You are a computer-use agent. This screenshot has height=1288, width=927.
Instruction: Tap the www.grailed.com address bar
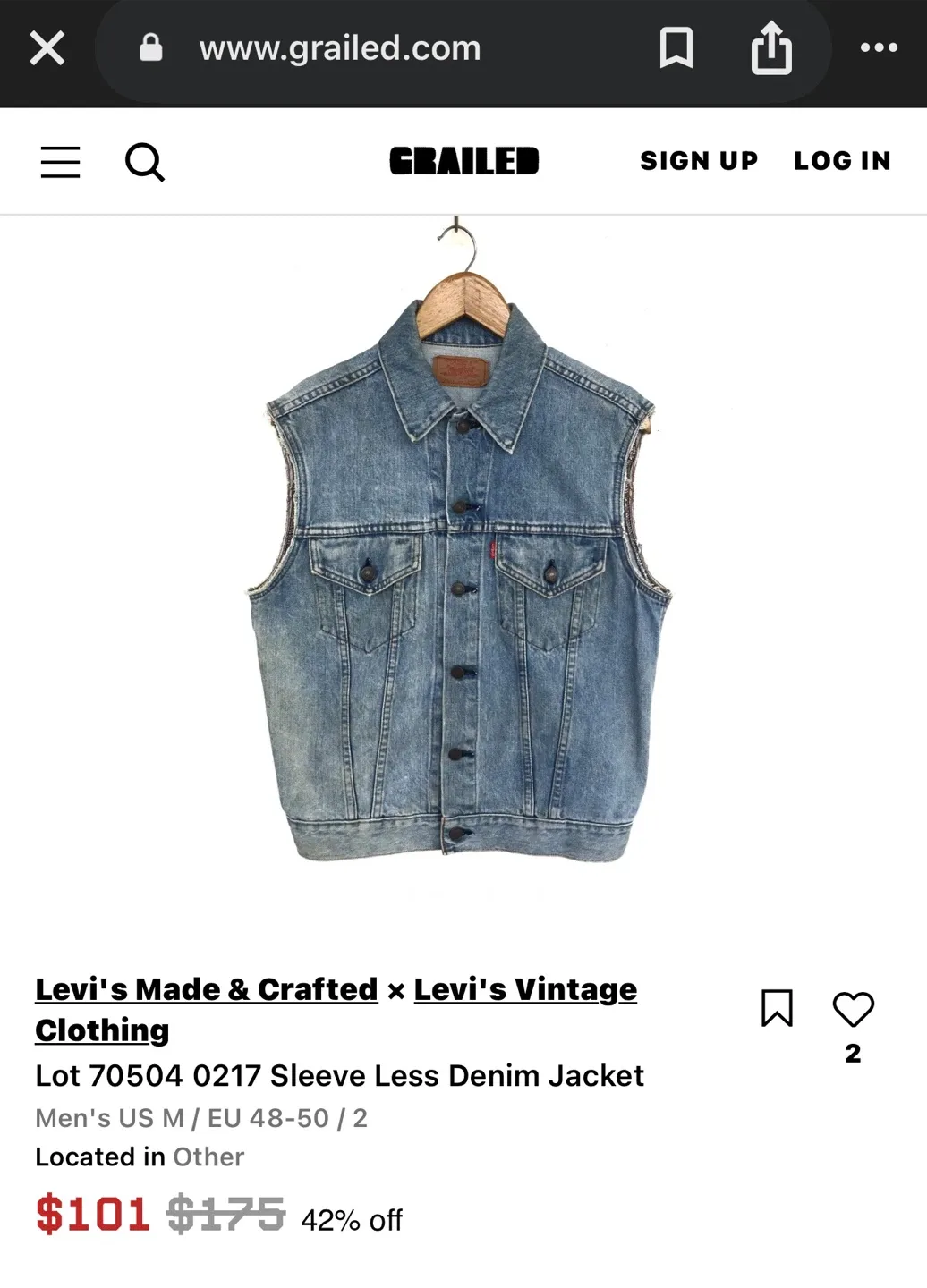pyautogui.click(x=340, y=47)
